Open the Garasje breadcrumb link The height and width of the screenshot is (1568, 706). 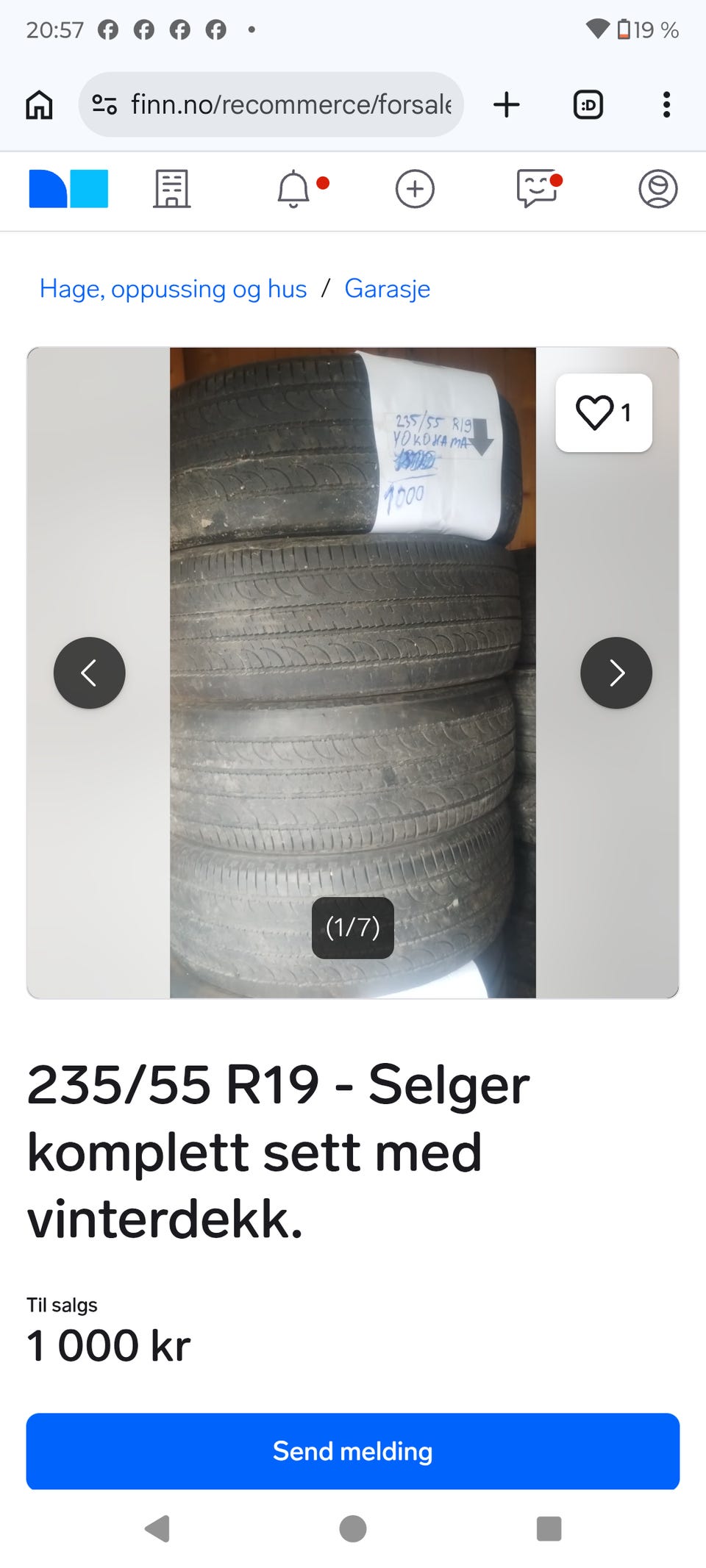coord(388,289)
